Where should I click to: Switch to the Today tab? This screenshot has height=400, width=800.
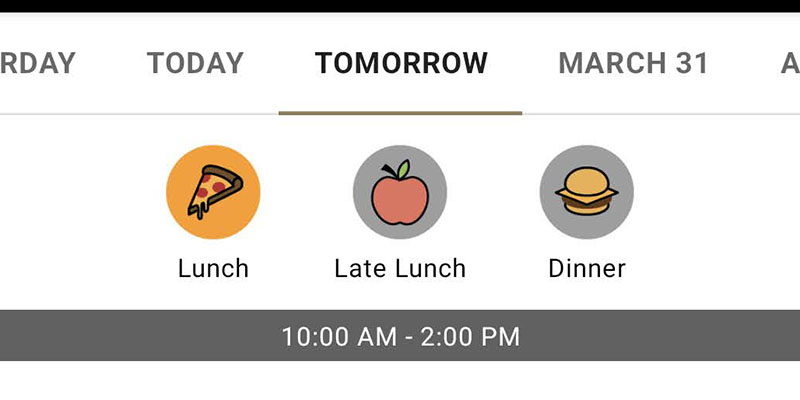(195, 64)
